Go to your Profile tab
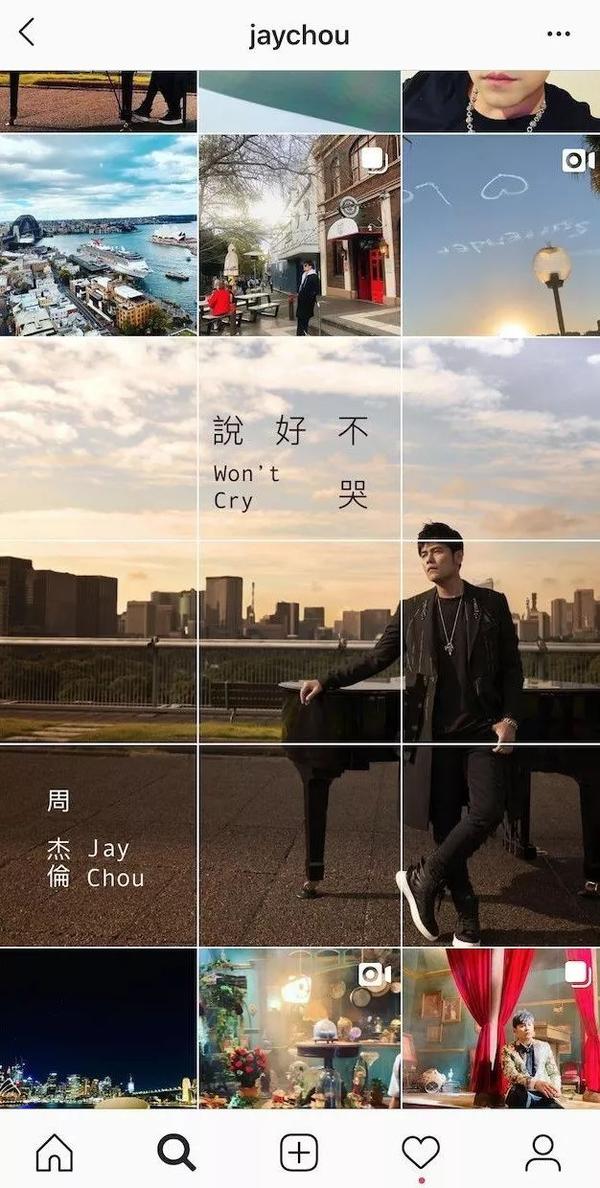 tap(543, 1152)
